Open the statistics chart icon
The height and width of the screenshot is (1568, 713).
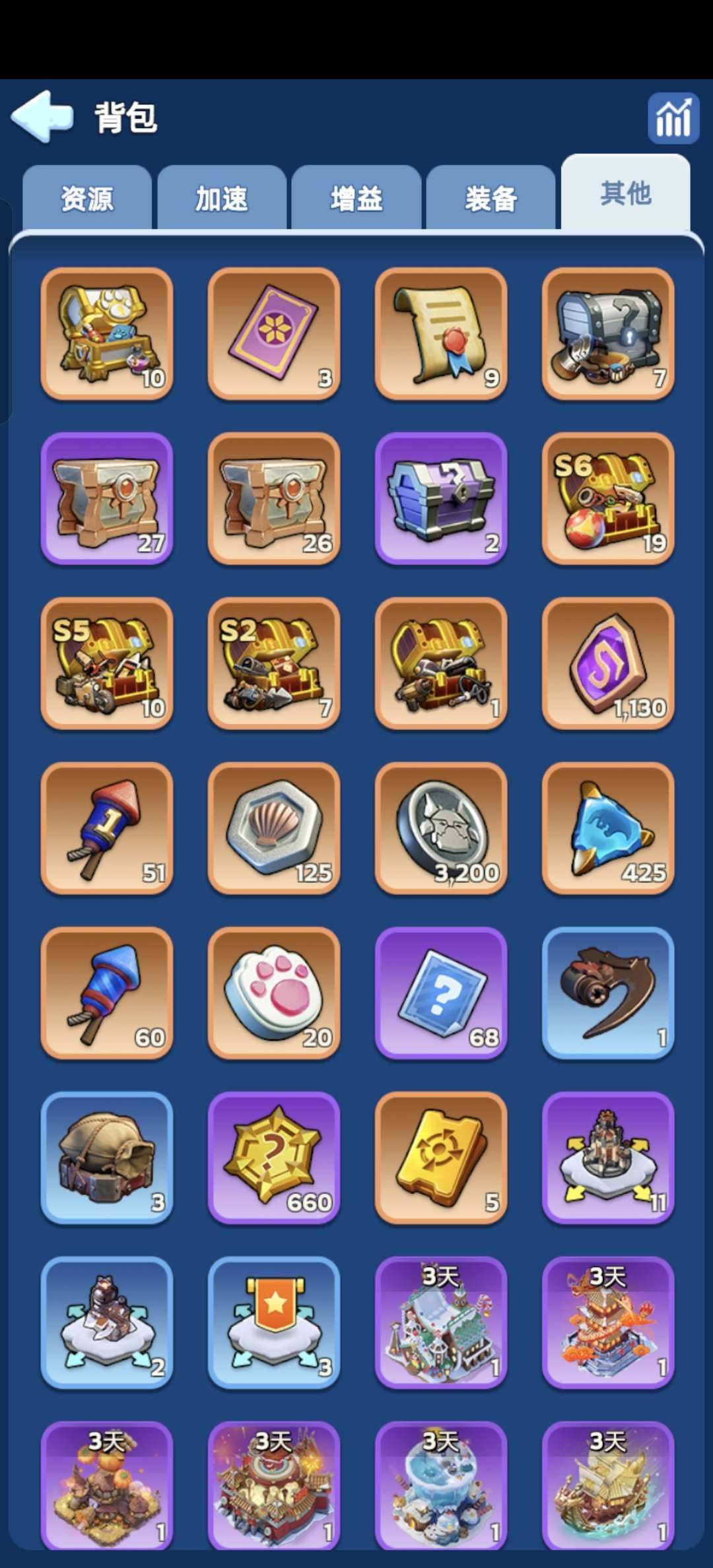pyautogui.click(x=673, y=119)
